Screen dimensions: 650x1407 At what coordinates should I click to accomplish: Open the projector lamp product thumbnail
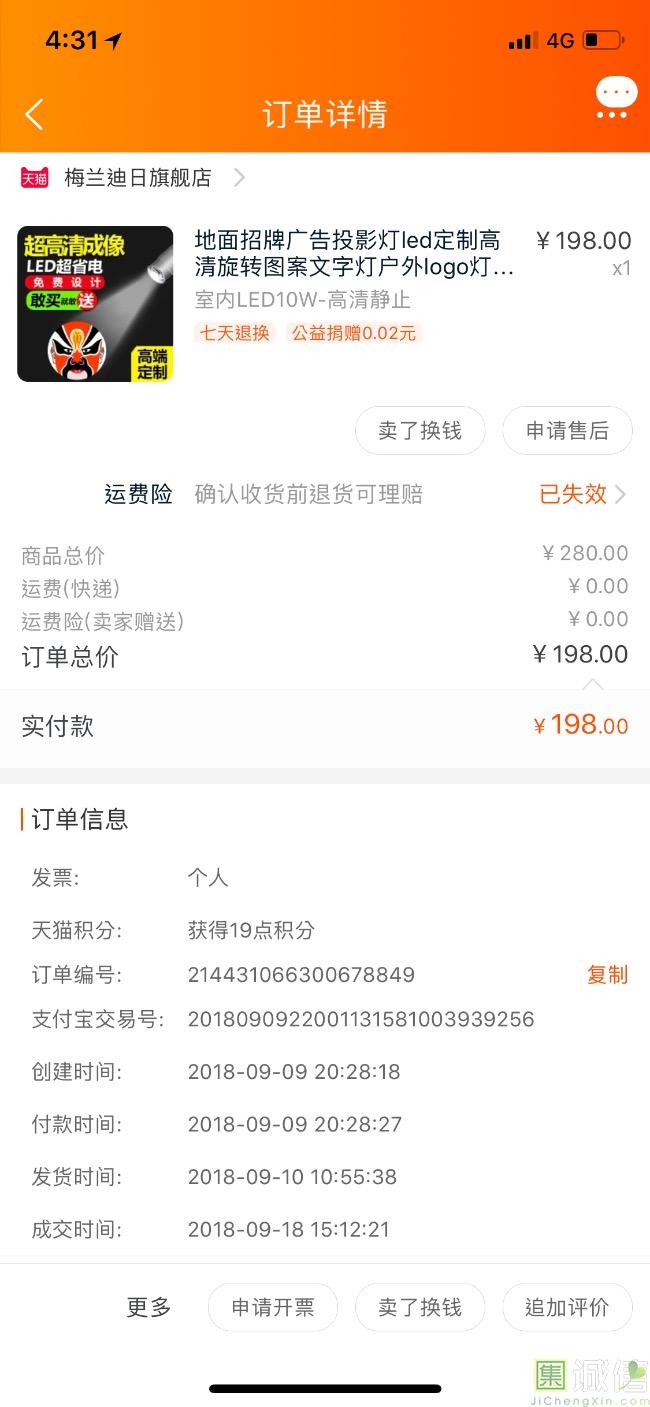[95, 304]
